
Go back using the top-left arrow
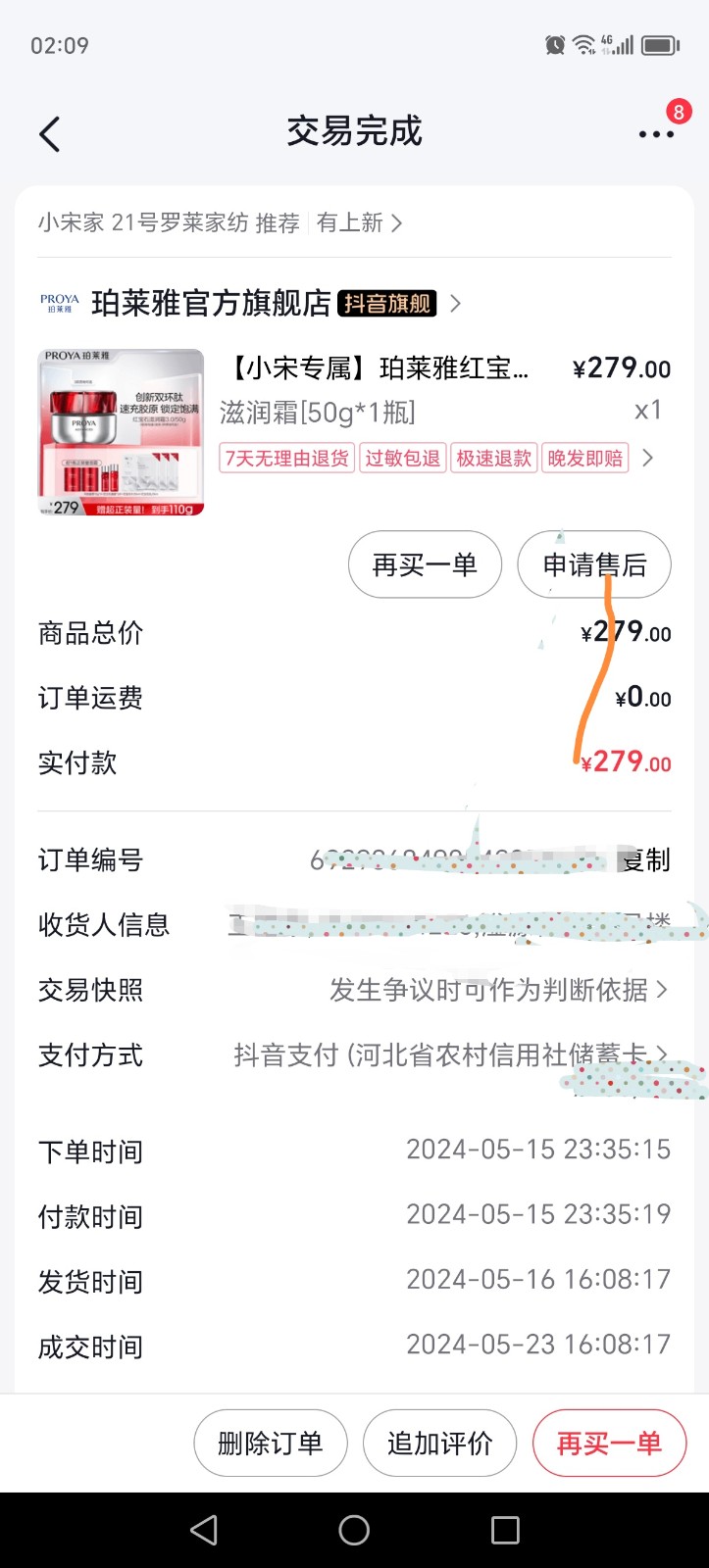coord(50,134)
